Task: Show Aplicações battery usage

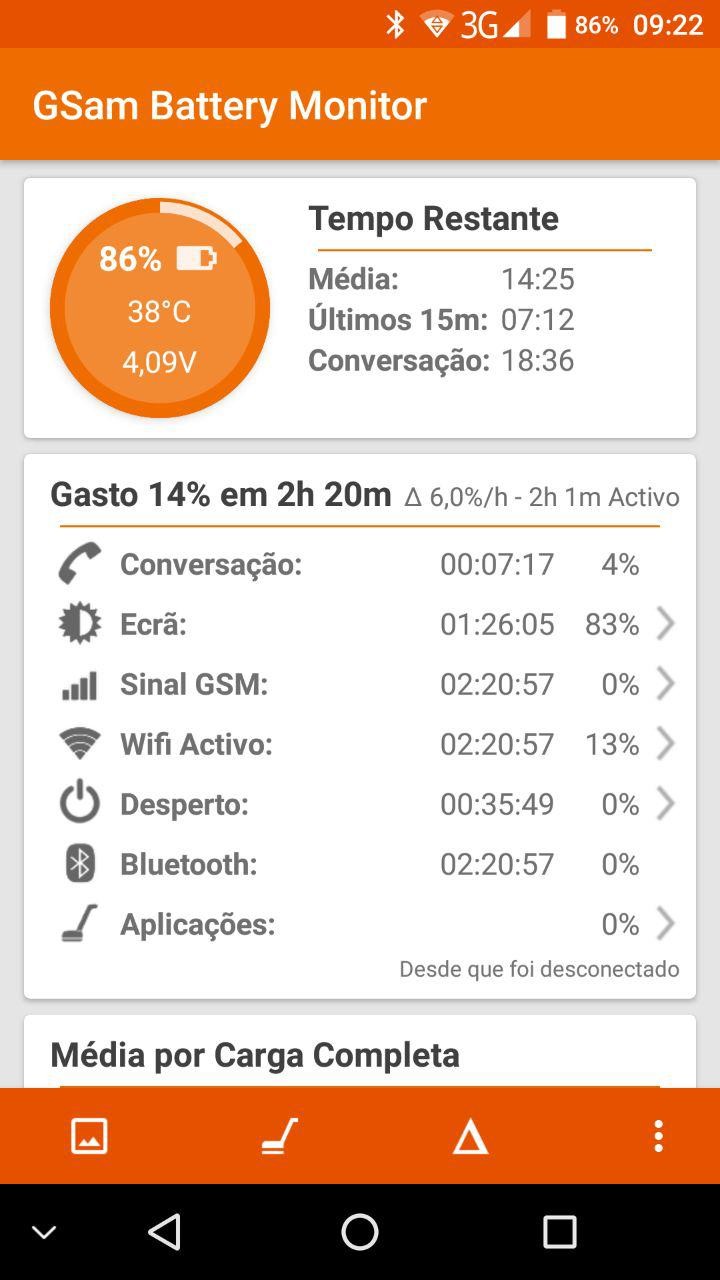Action: click(360, 924)
